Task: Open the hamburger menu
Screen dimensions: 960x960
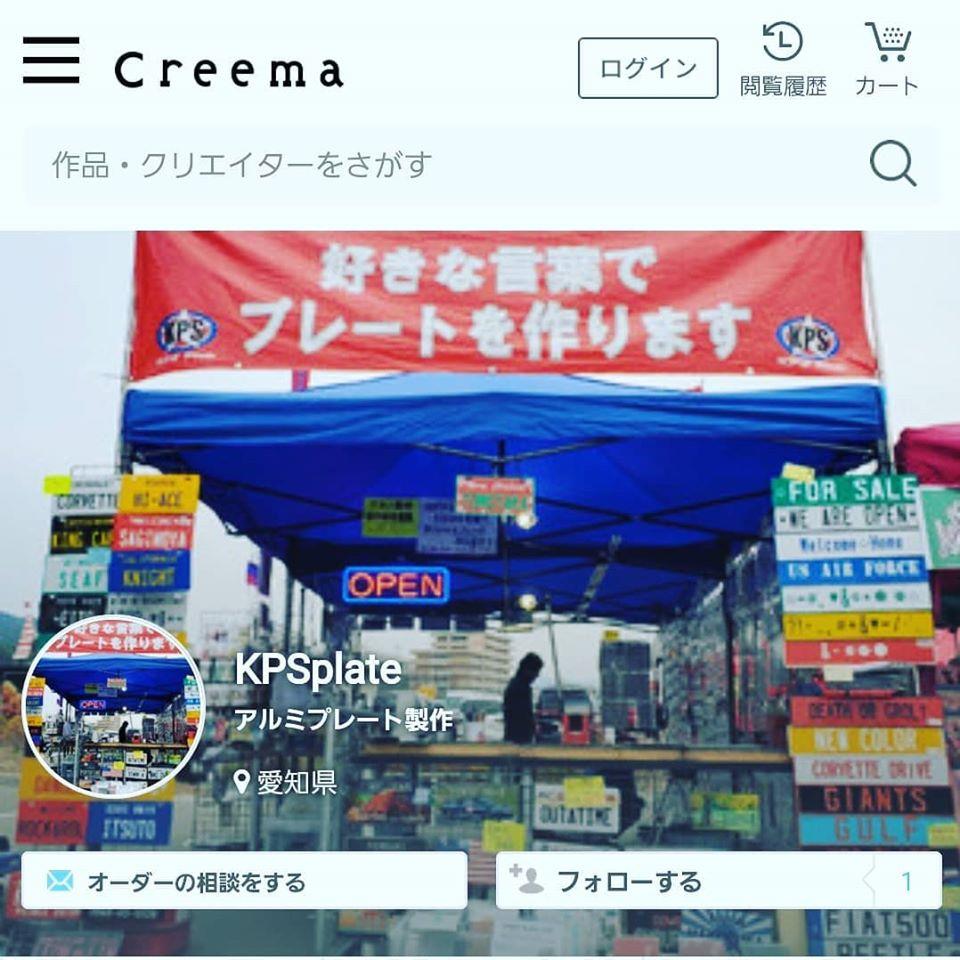Action: click(x=51, y=62)
